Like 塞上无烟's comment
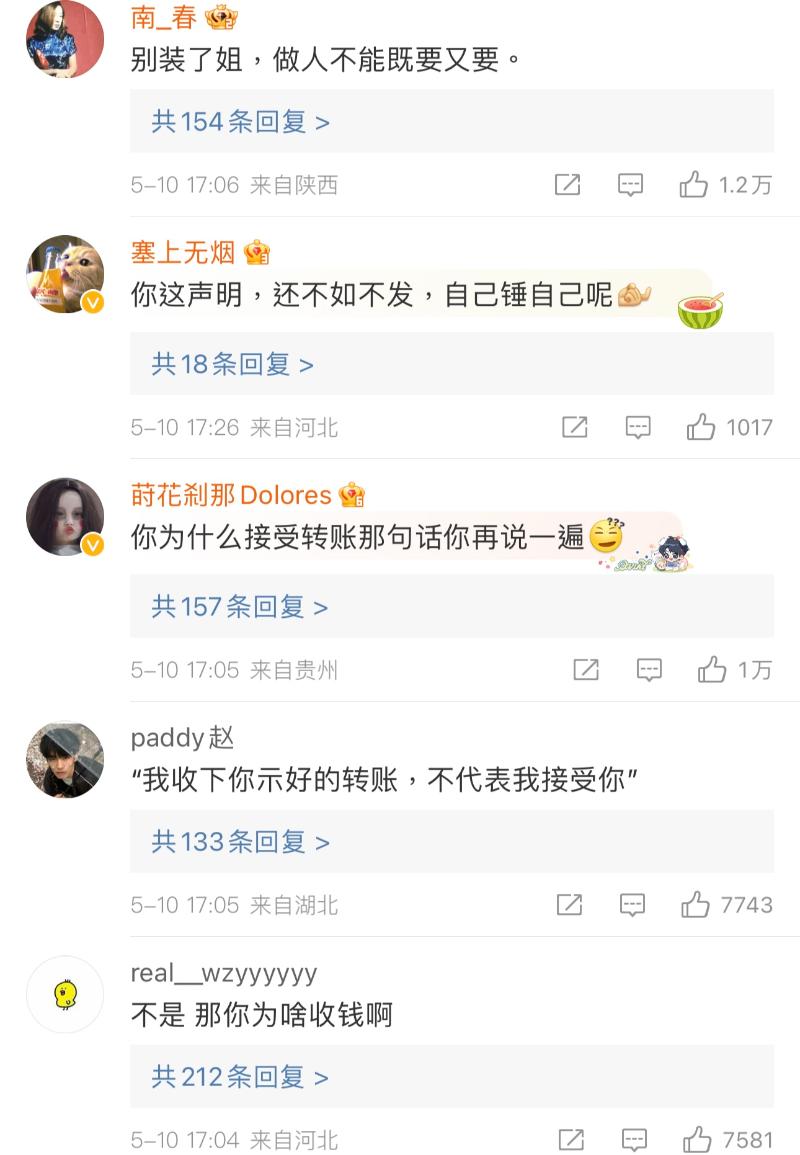800x1155 pixels. pos(701,428)
